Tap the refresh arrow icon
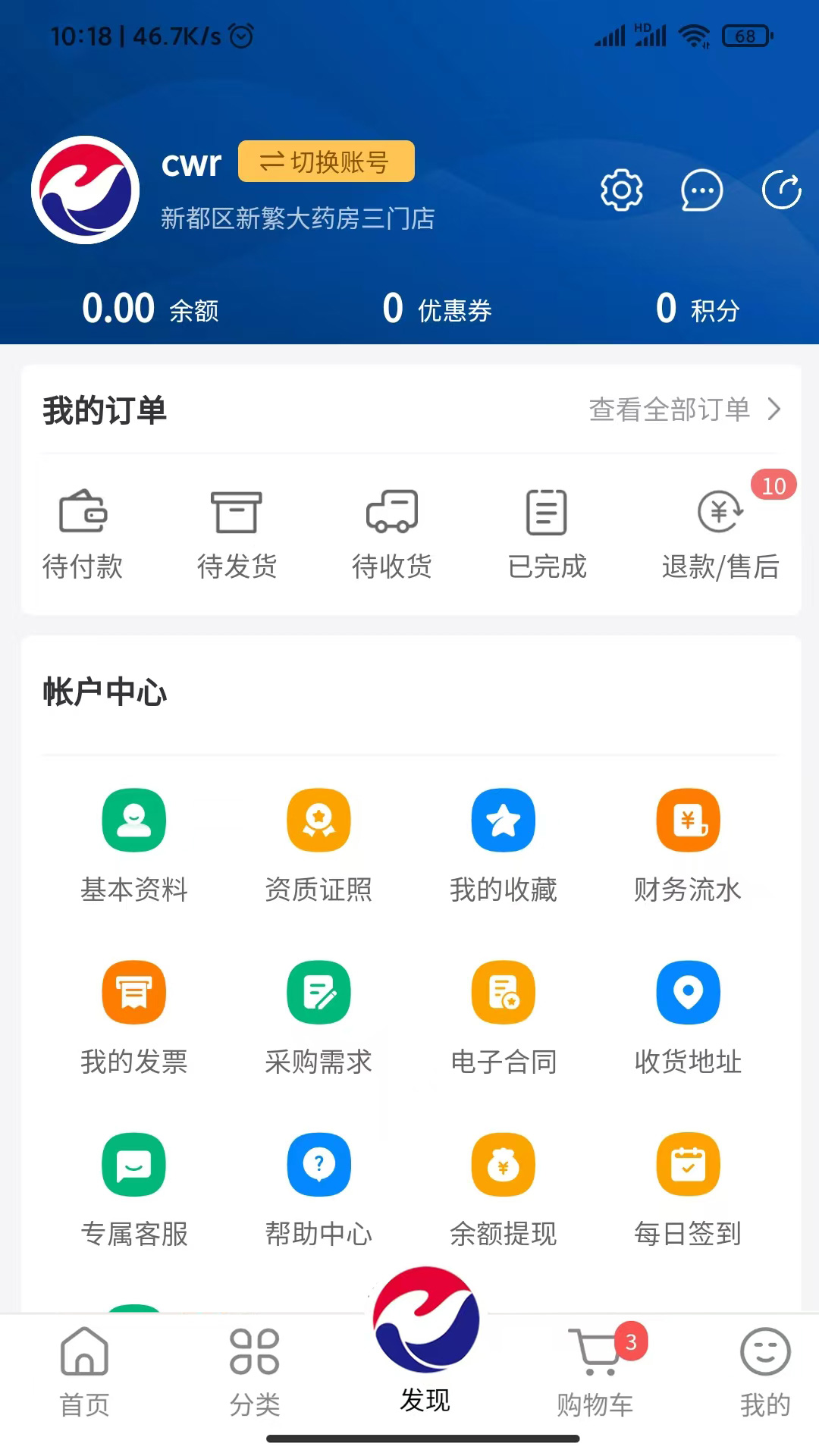The width and height of the screenshot is (819, 1456). [x=782, y=190]
